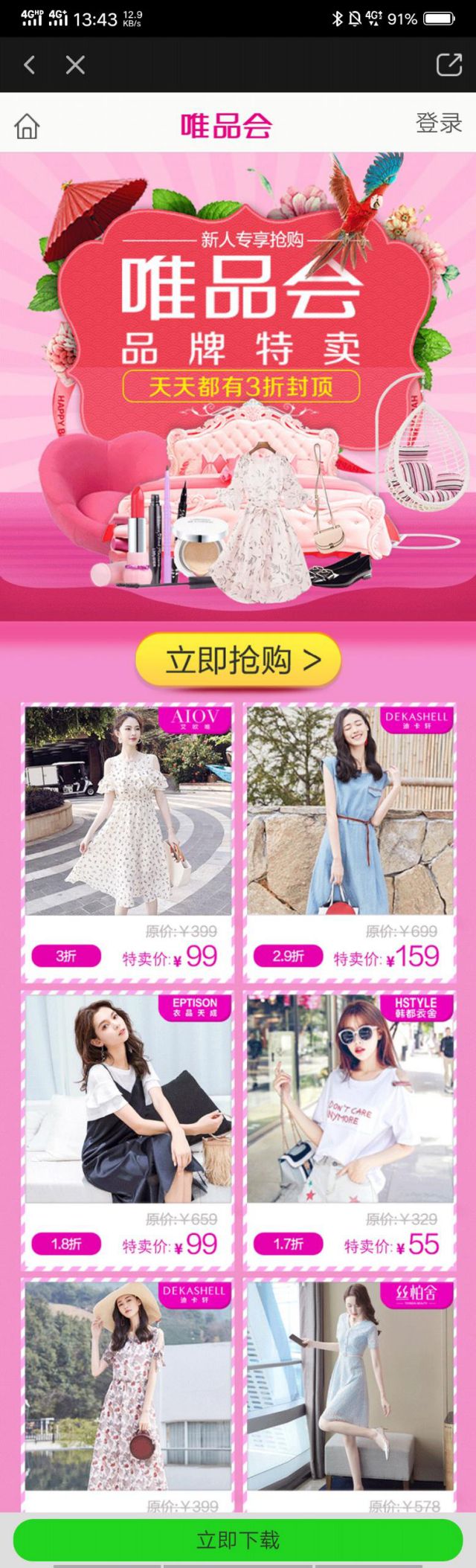
Task: Go back to the previous page
Action: (29, 65)
